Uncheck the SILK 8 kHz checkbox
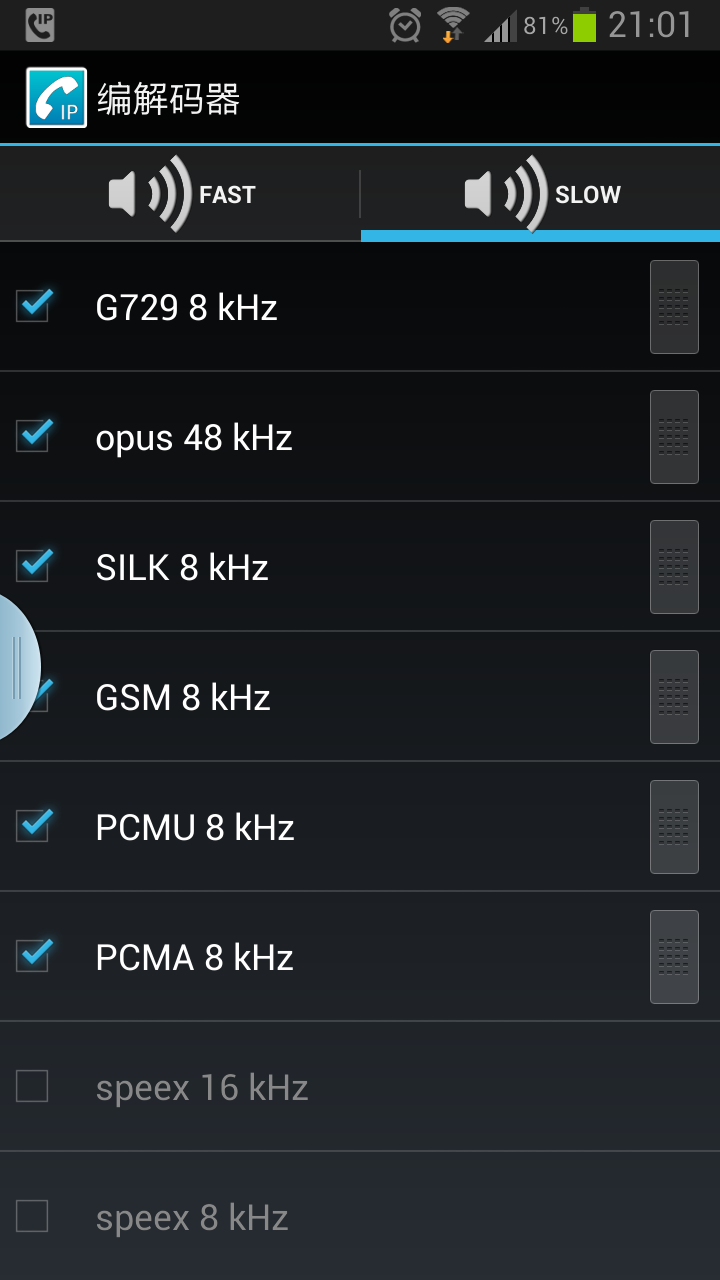The image size is (720, 1280). click(x=33, y=566)
